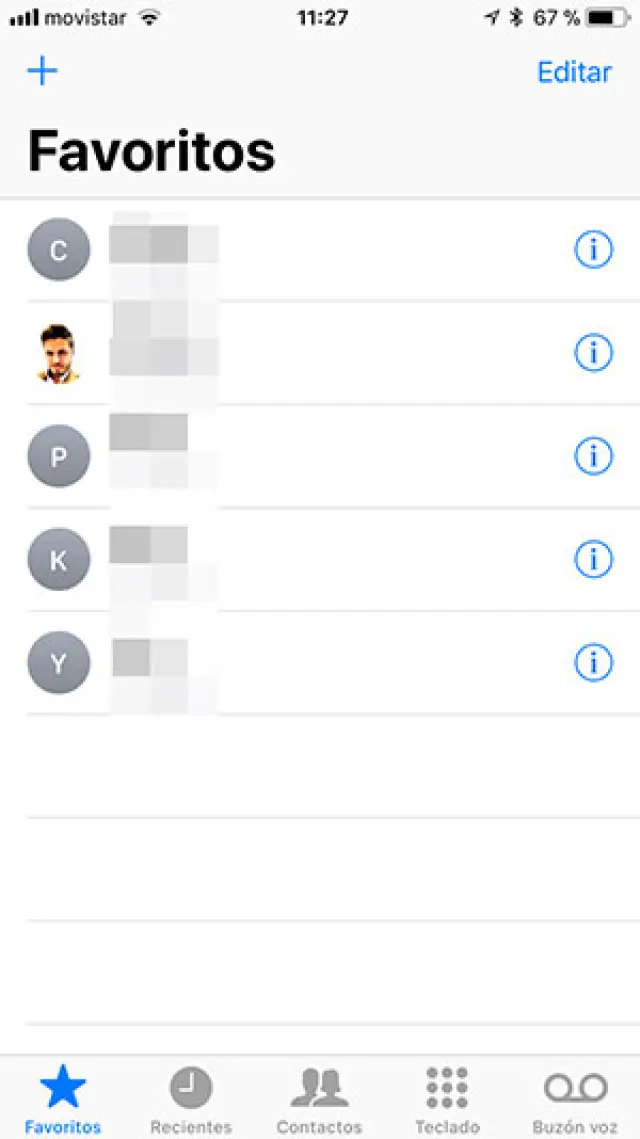Open info for the contact with initial C
Screen dimensions: 640x1139
(593, 250)
